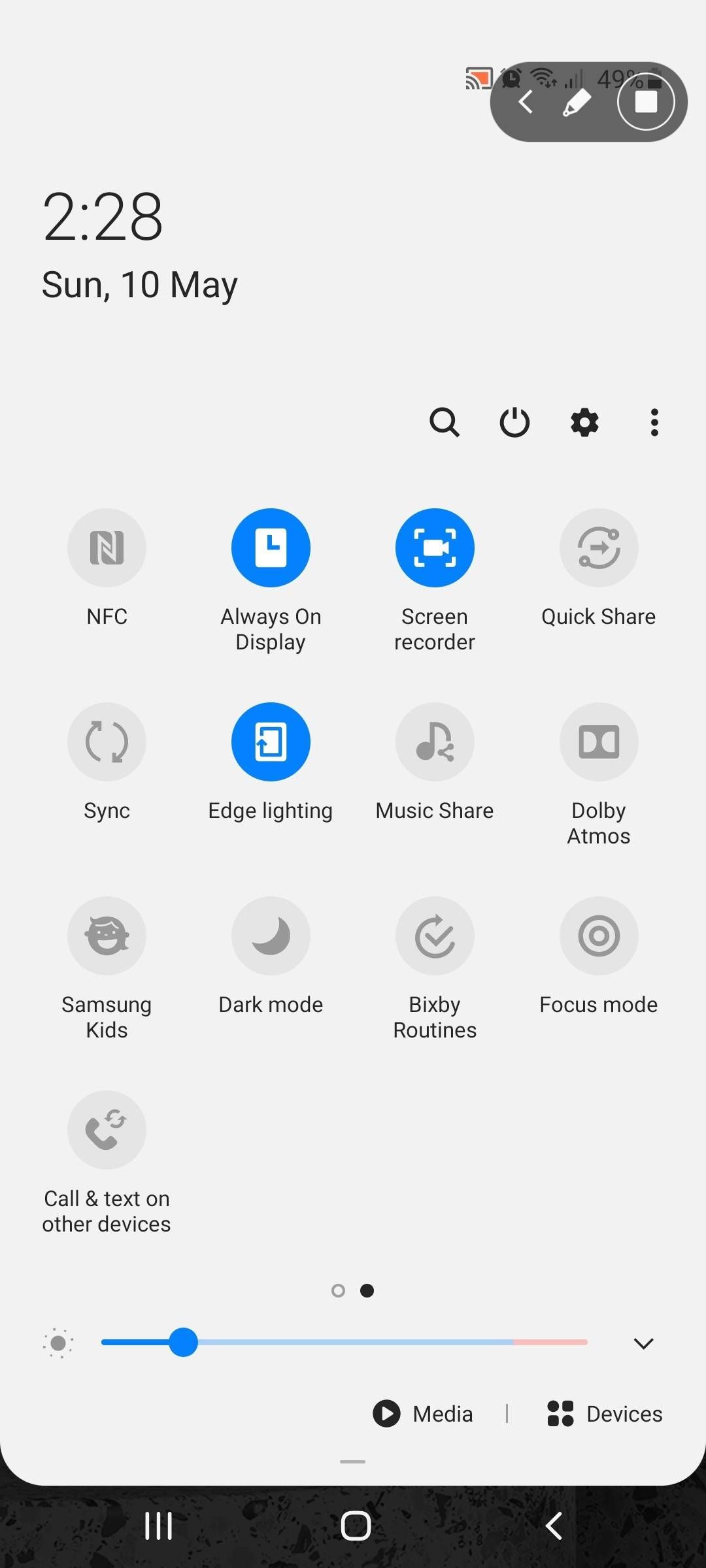Tap the pencil icon in the recording toolbar
This screenshot has height=1568, width=706.
point(577,102)
